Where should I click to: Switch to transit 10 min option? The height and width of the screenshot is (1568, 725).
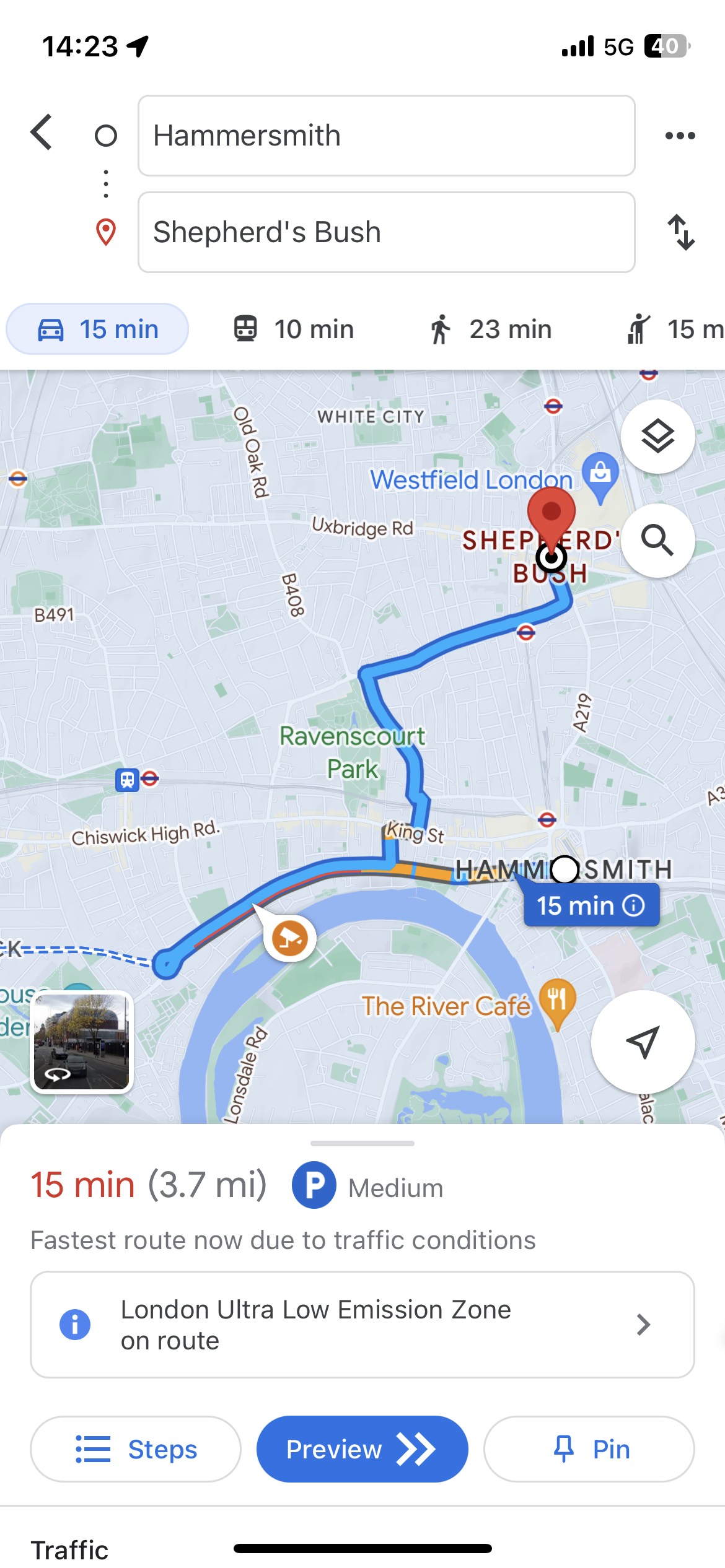tap(294, 329)
